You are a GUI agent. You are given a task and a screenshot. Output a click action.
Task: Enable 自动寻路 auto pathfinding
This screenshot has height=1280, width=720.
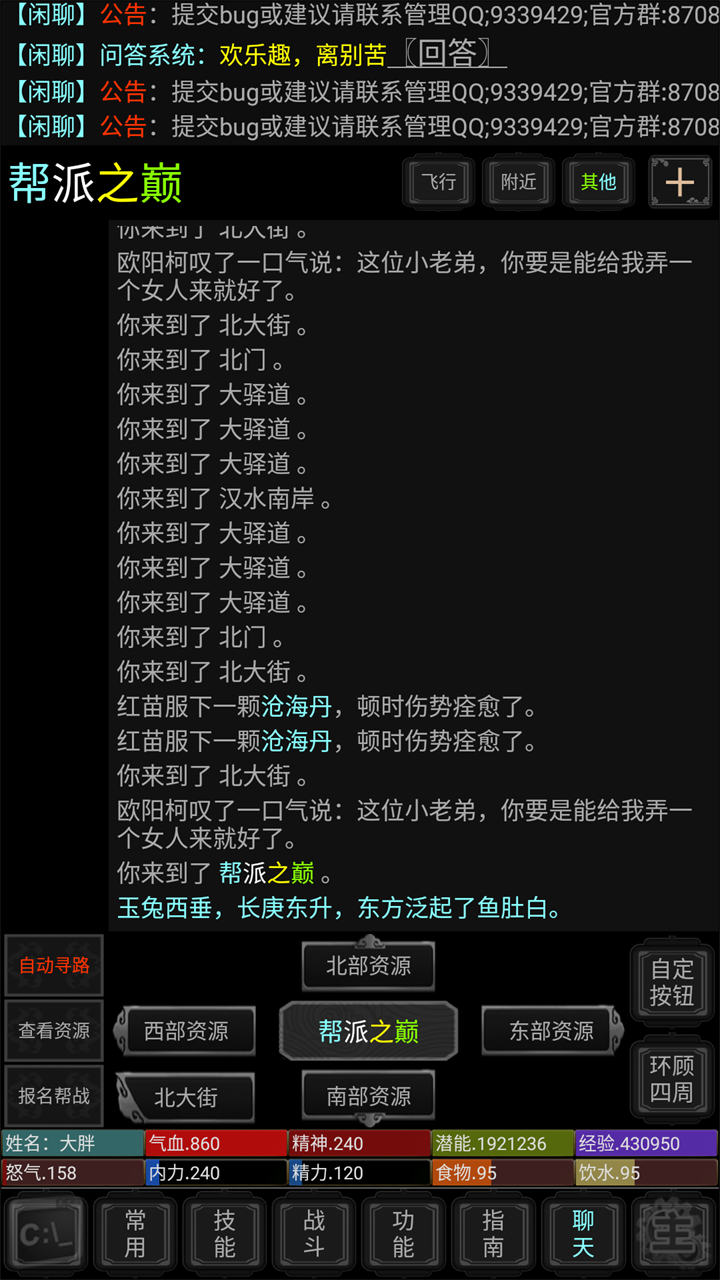53,966
